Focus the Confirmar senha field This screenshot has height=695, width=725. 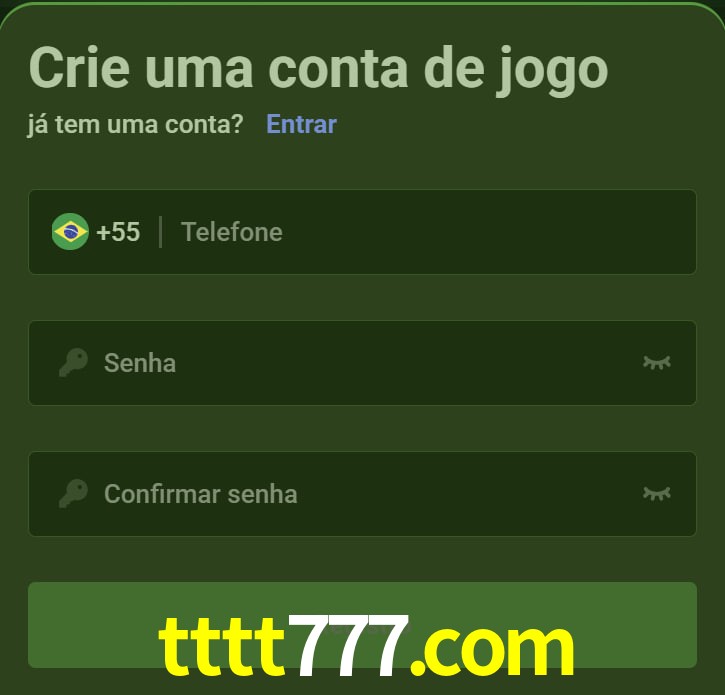(360, 494)
